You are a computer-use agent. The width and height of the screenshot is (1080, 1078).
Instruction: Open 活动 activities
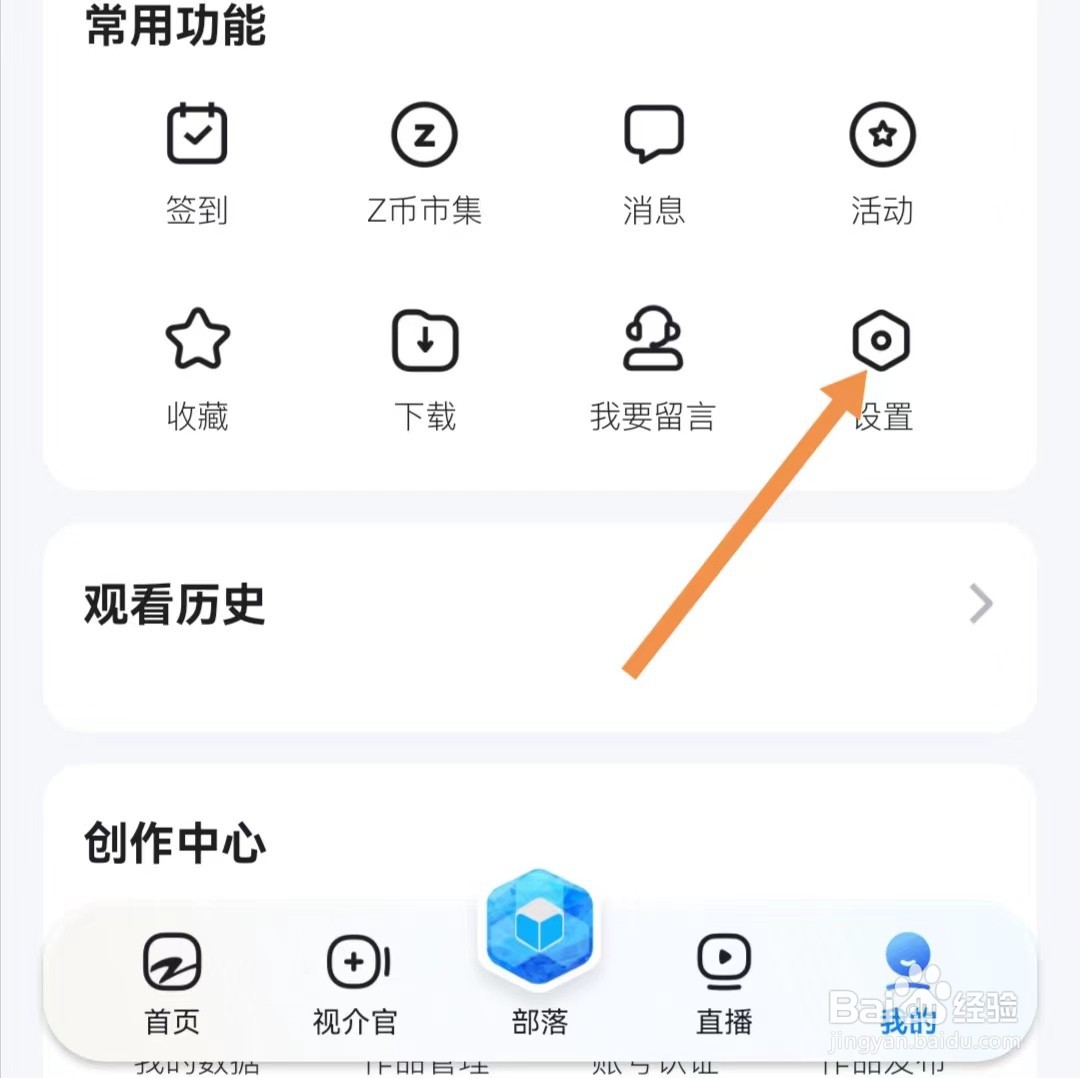tap(882, 164)
